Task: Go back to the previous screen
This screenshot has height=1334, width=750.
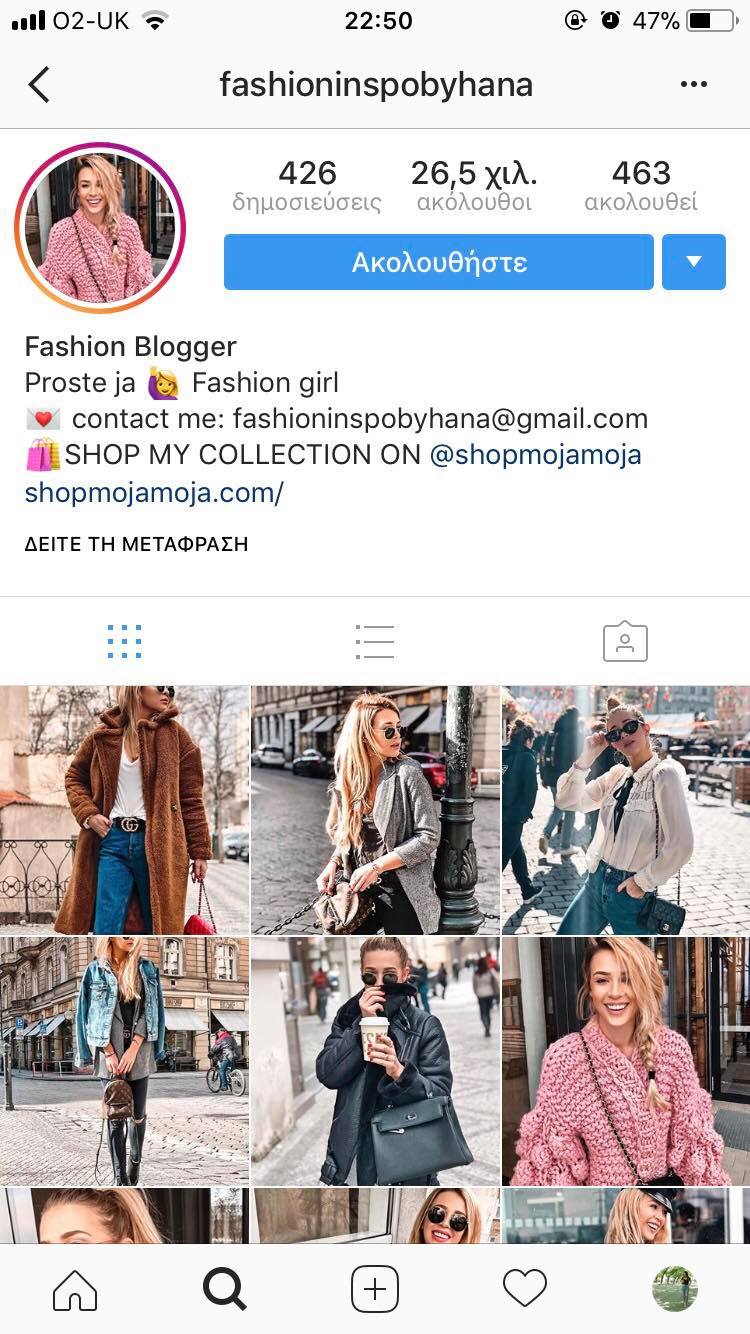Action: pyautogui.click(x=39, y=85)
